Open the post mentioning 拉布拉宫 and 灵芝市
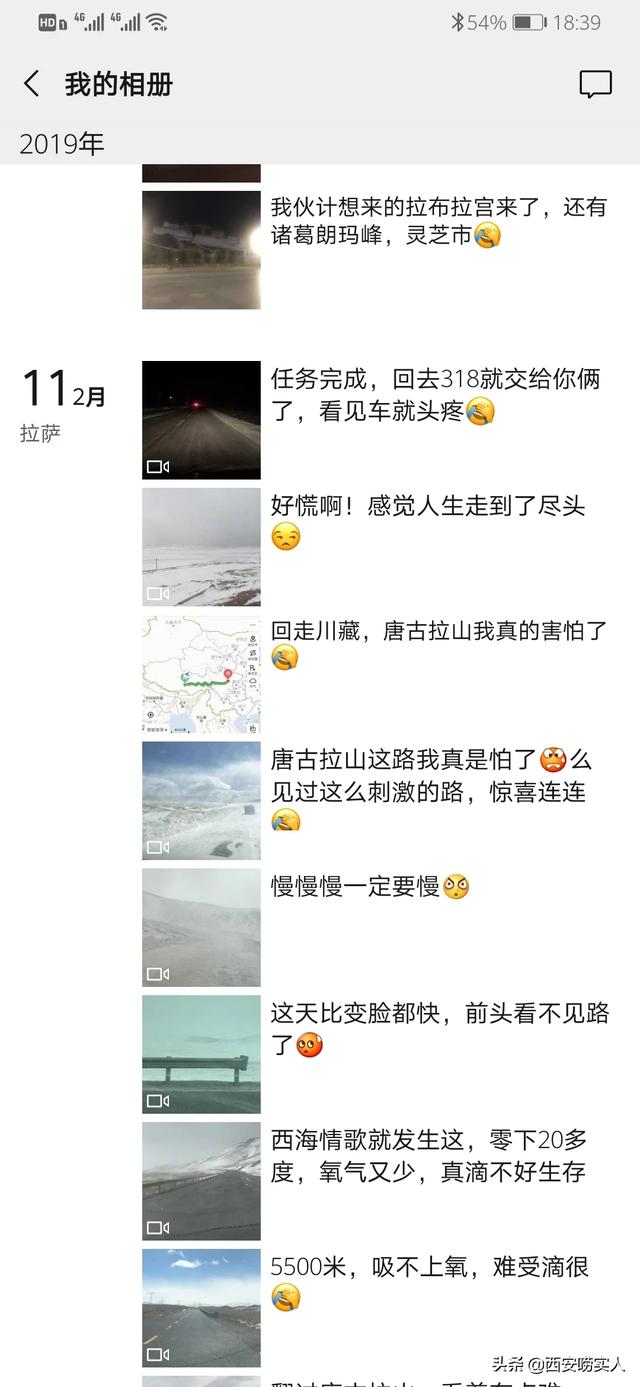 (x=201, y=250)
